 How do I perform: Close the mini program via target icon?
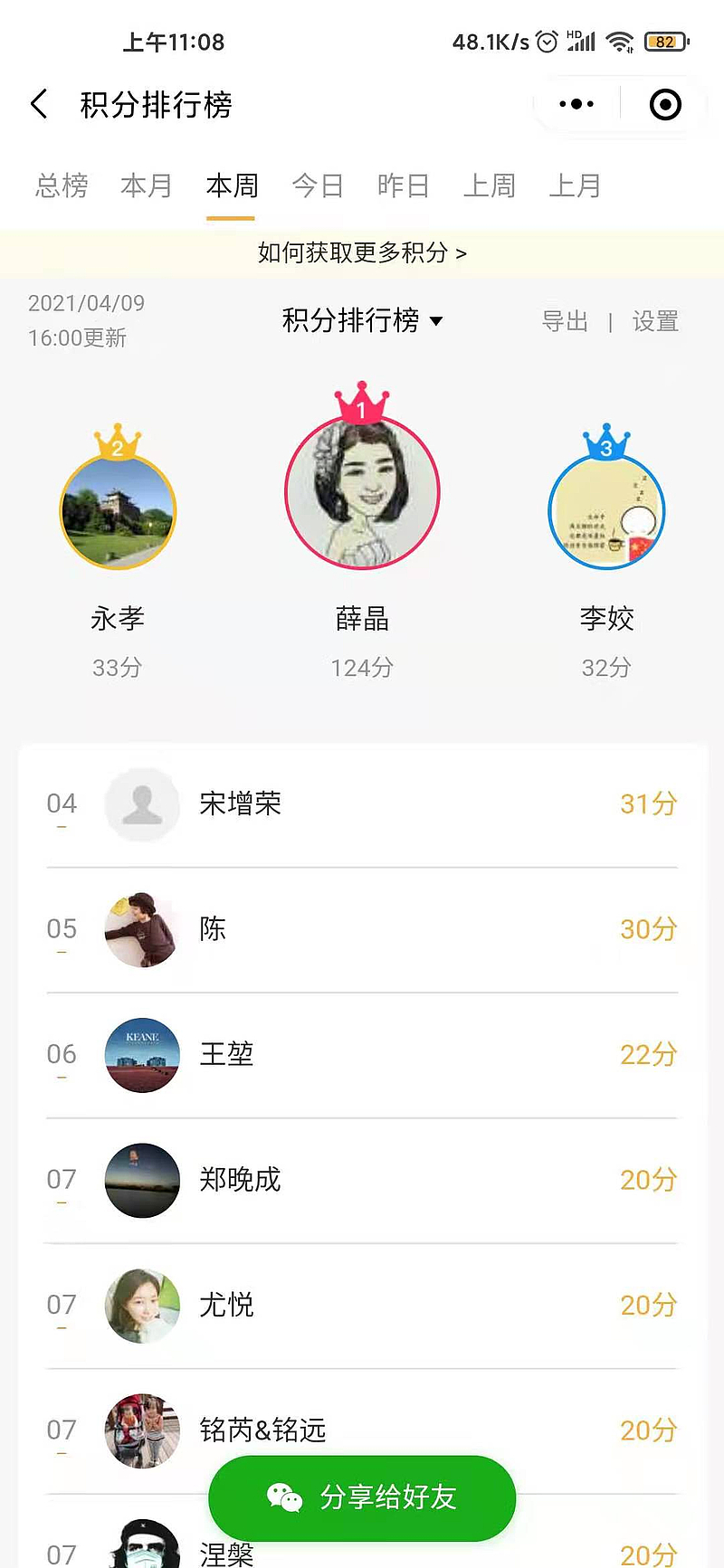(x=665, y=105)
